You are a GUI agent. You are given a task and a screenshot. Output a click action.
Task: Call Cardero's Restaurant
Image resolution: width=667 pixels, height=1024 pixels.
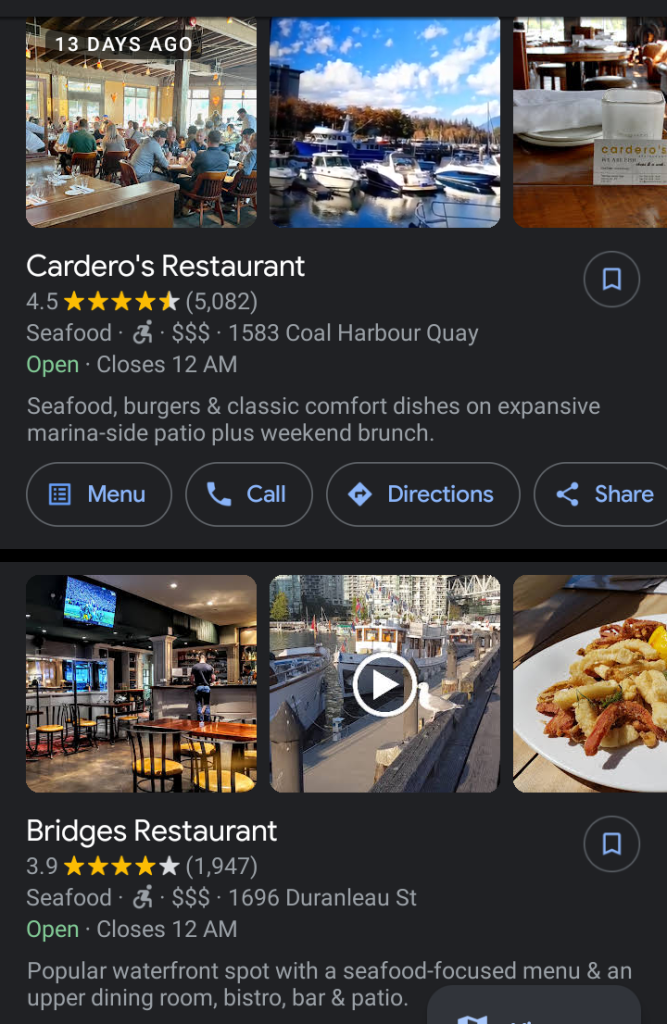[248, 494]
